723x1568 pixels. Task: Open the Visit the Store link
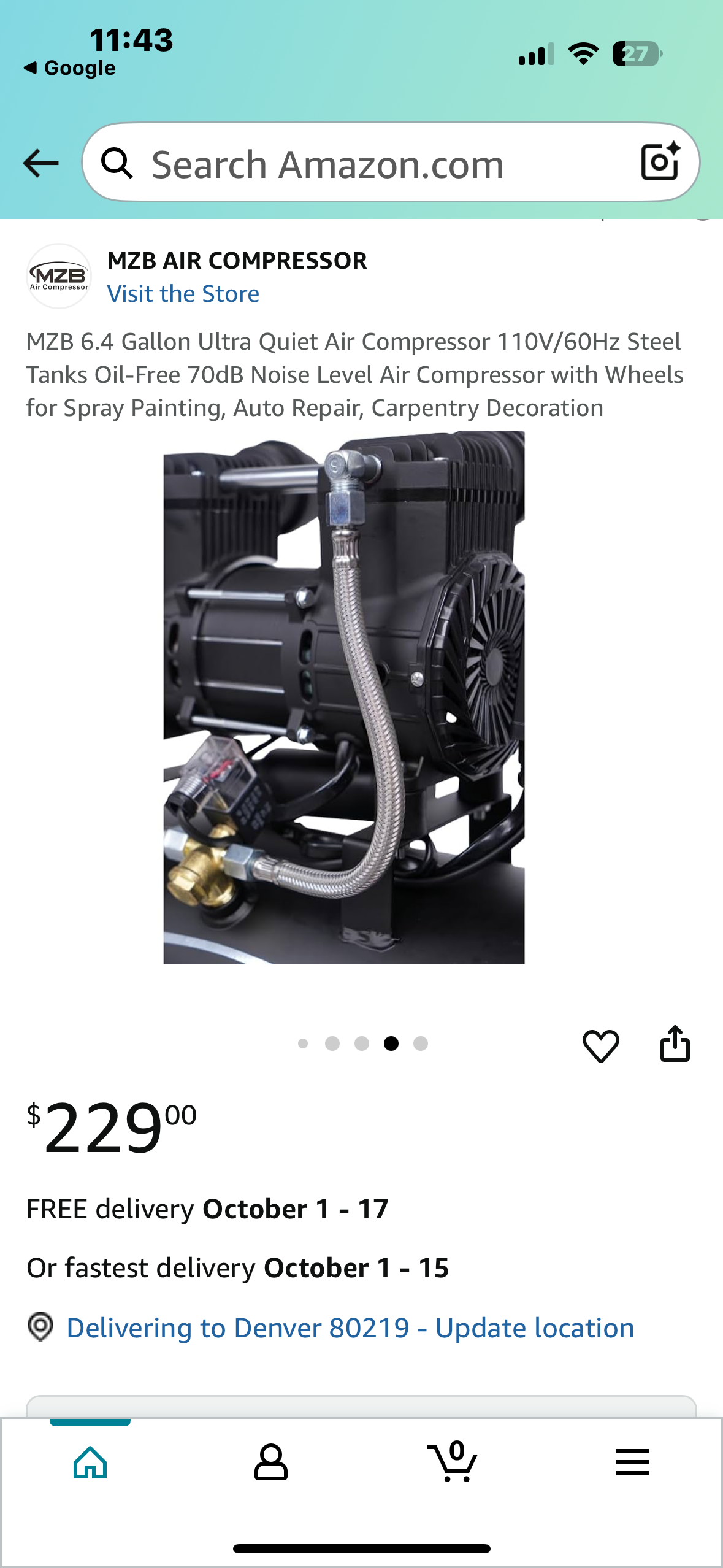[183, 294]
